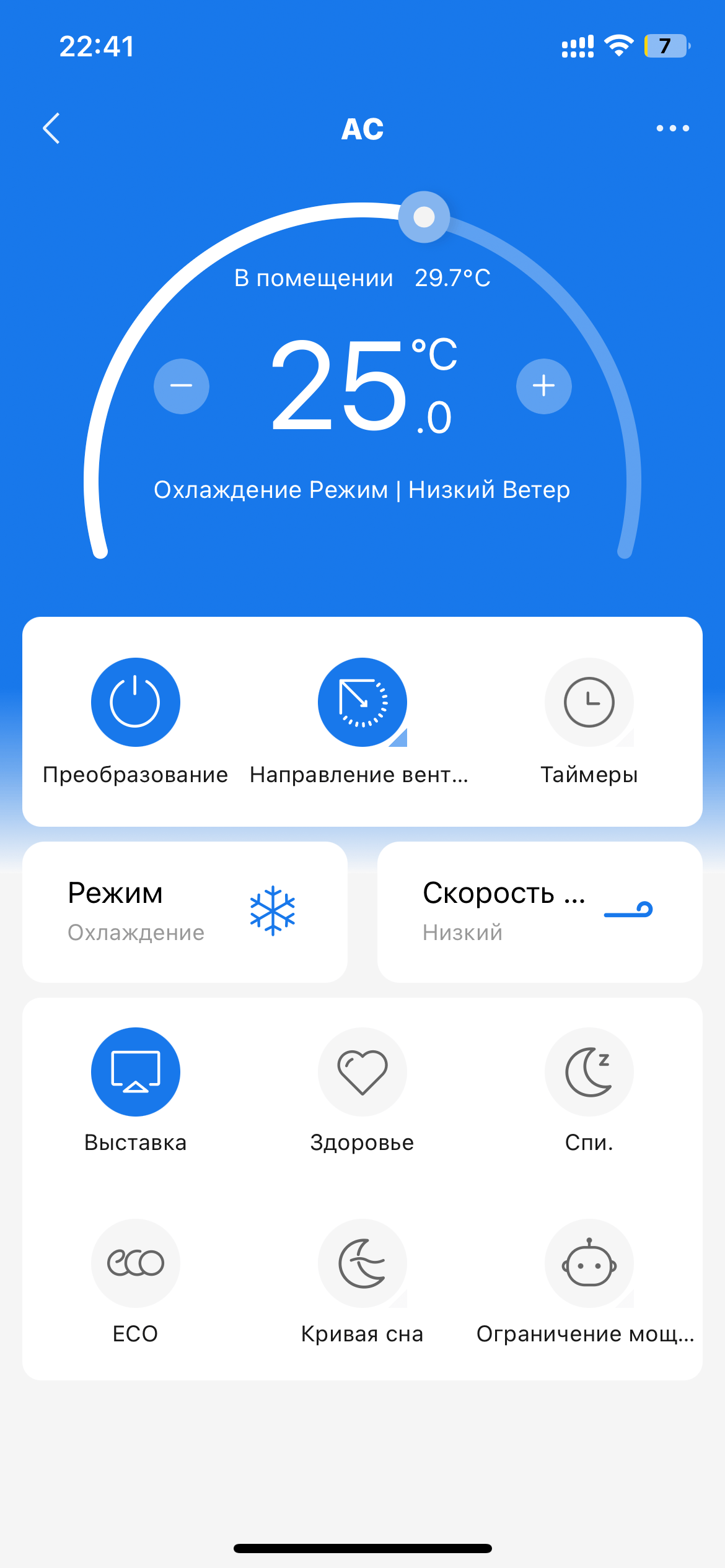Screen dimensions: 725x1568
Task: Open the Режим mode card
Action: [x=185, y=912]
